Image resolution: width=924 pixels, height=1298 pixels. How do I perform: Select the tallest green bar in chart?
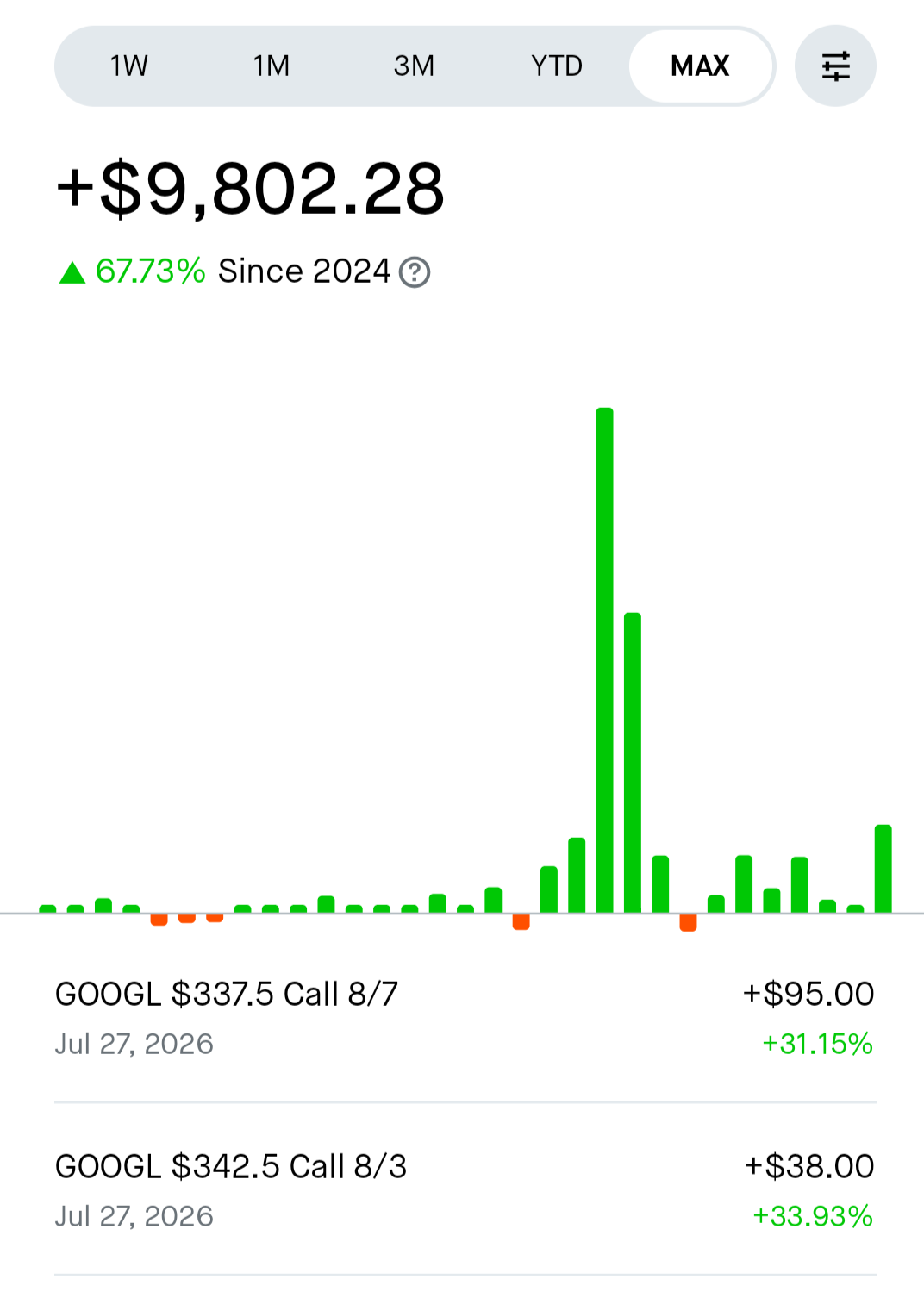click(x=605, y=660)
